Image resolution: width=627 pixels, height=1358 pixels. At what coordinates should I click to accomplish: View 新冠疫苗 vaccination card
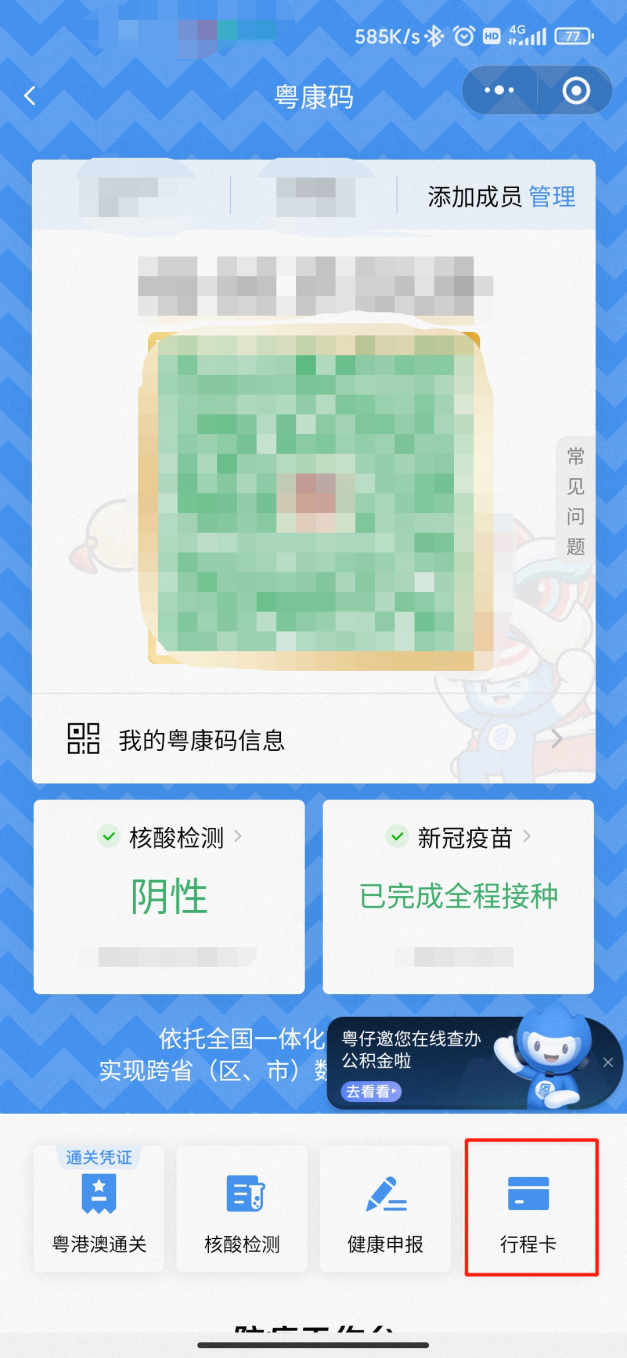coord(458,896)
